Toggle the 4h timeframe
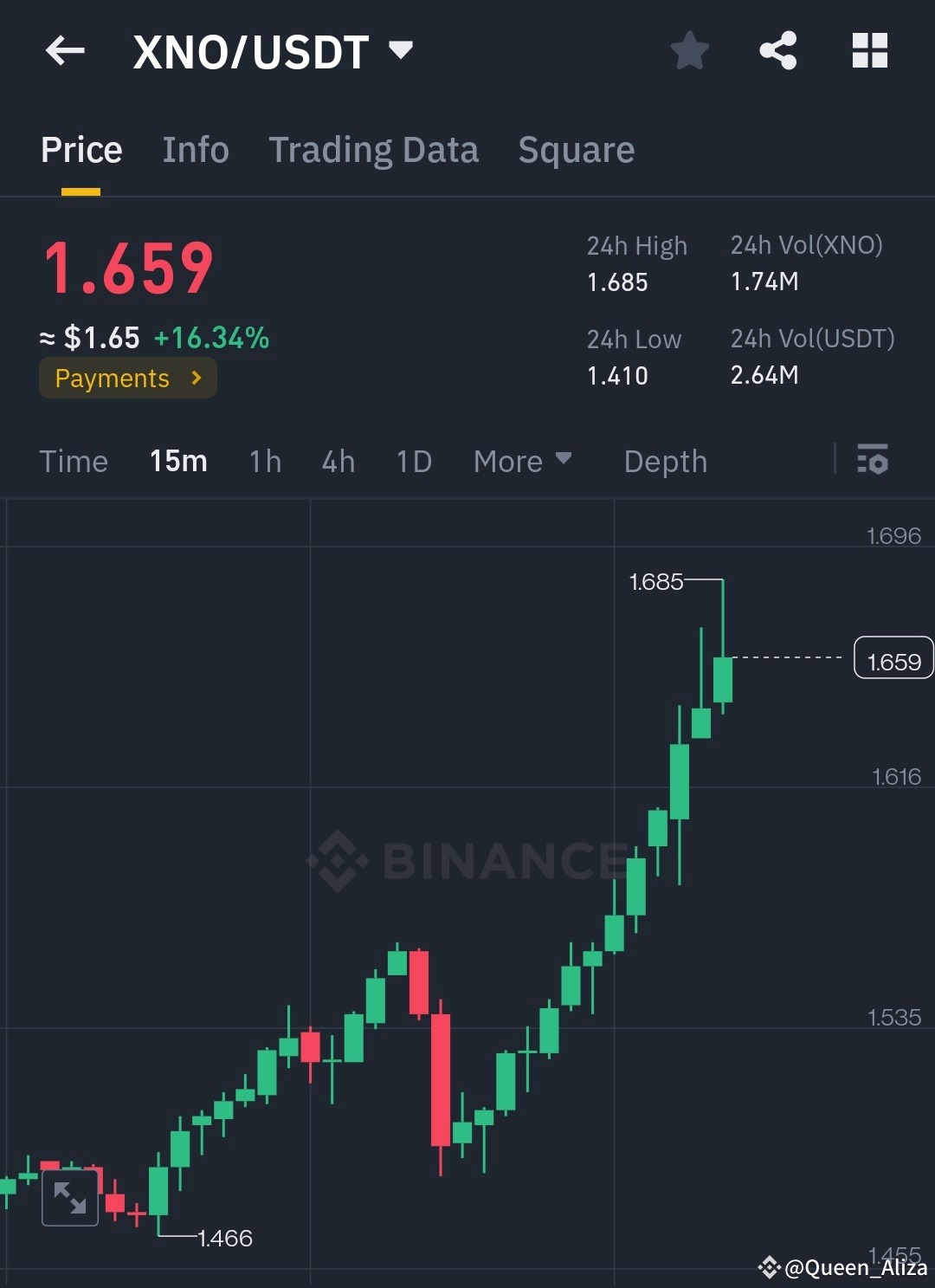935x1288 pixels. click(338, 461)
